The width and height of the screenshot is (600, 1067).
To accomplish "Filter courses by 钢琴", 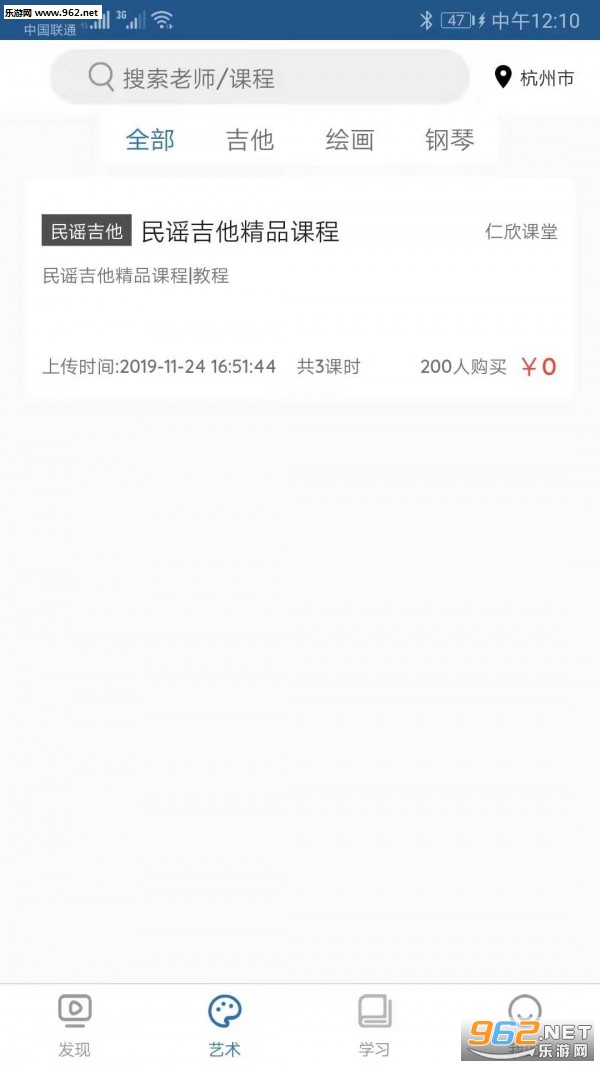I will click(x=449, y=140).
